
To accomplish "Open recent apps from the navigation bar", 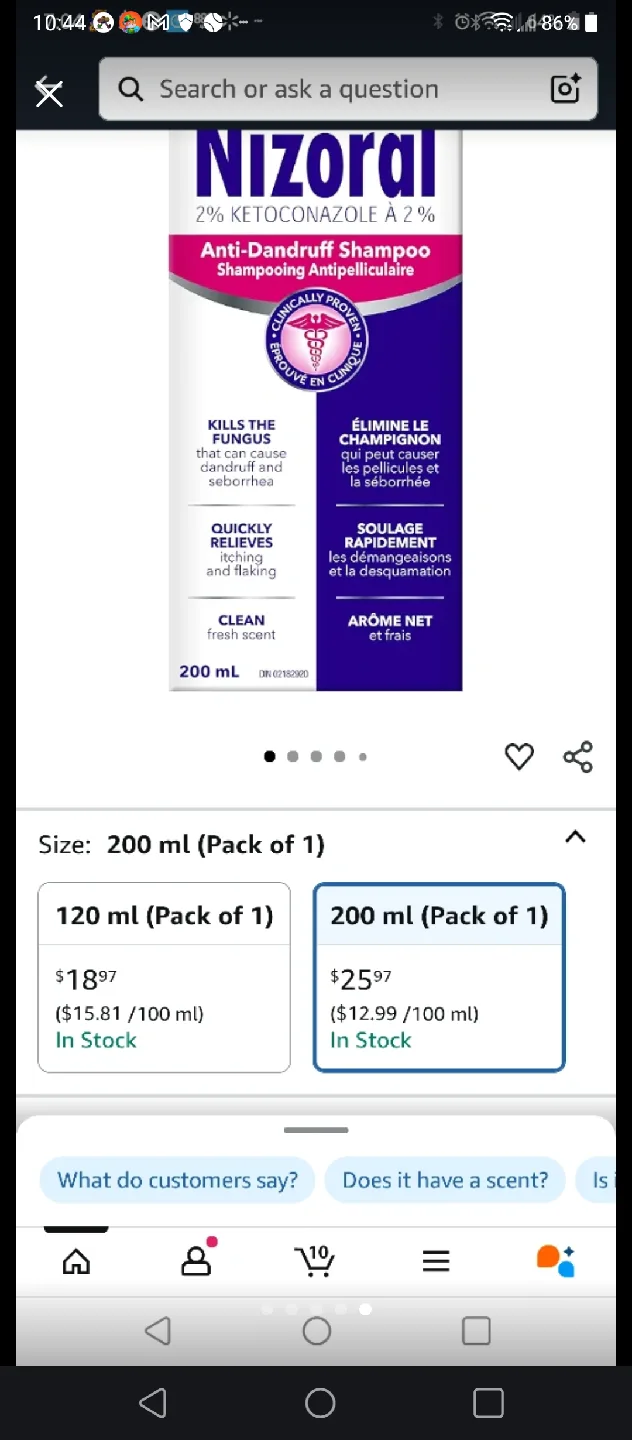I will (488, 1404).
